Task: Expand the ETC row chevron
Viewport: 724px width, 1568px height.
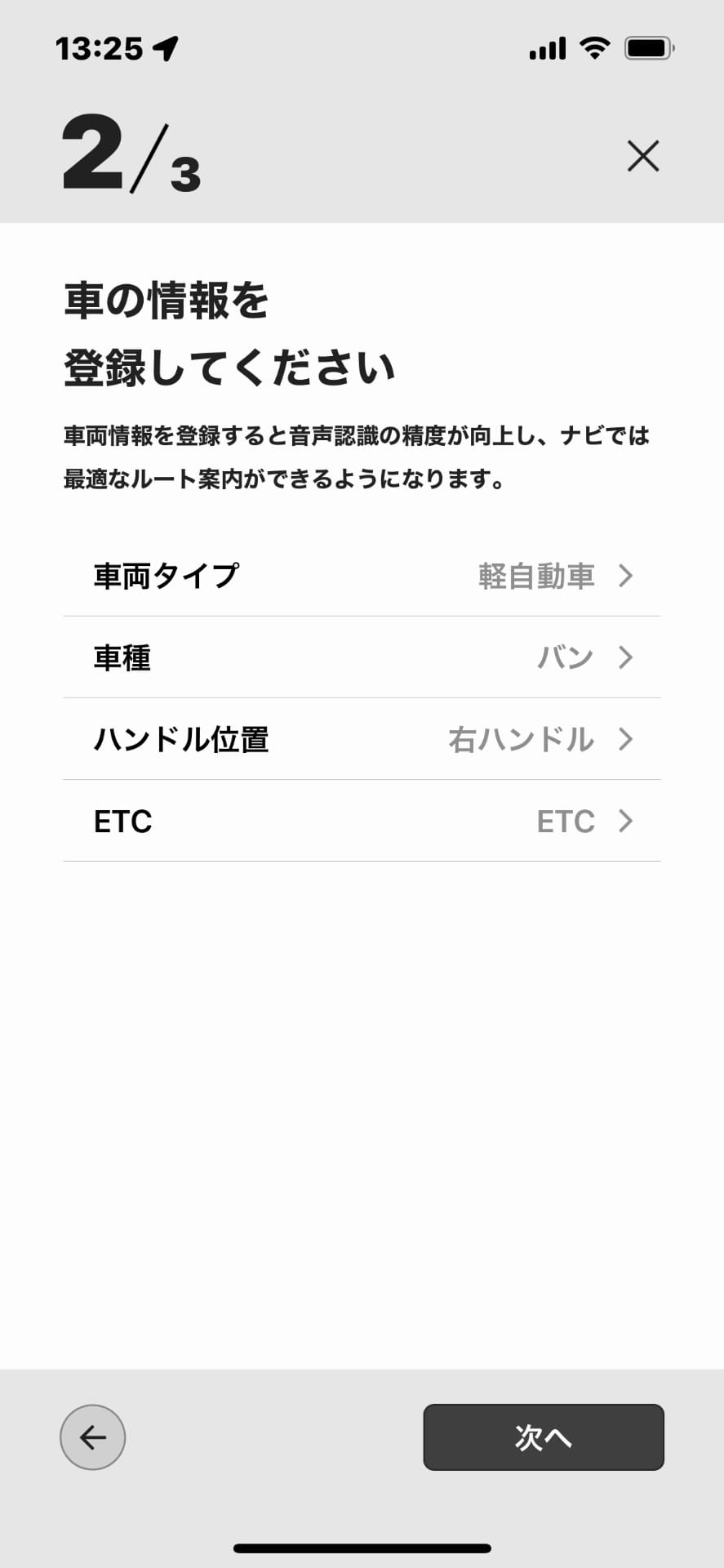Action: [627, 821]
